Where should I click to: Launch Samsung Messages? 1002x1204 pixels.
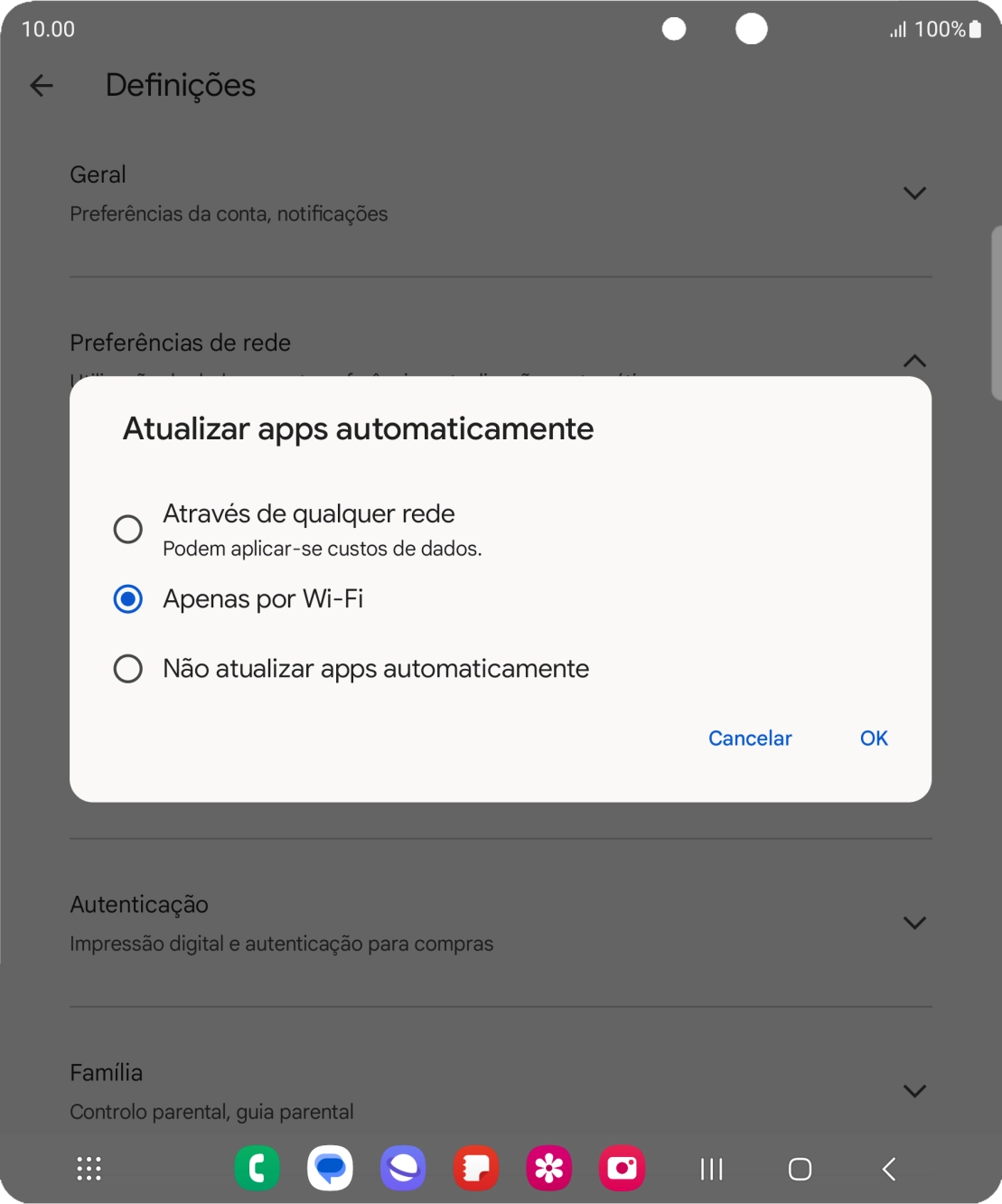pyautogui.click(x=330, y=1168)
